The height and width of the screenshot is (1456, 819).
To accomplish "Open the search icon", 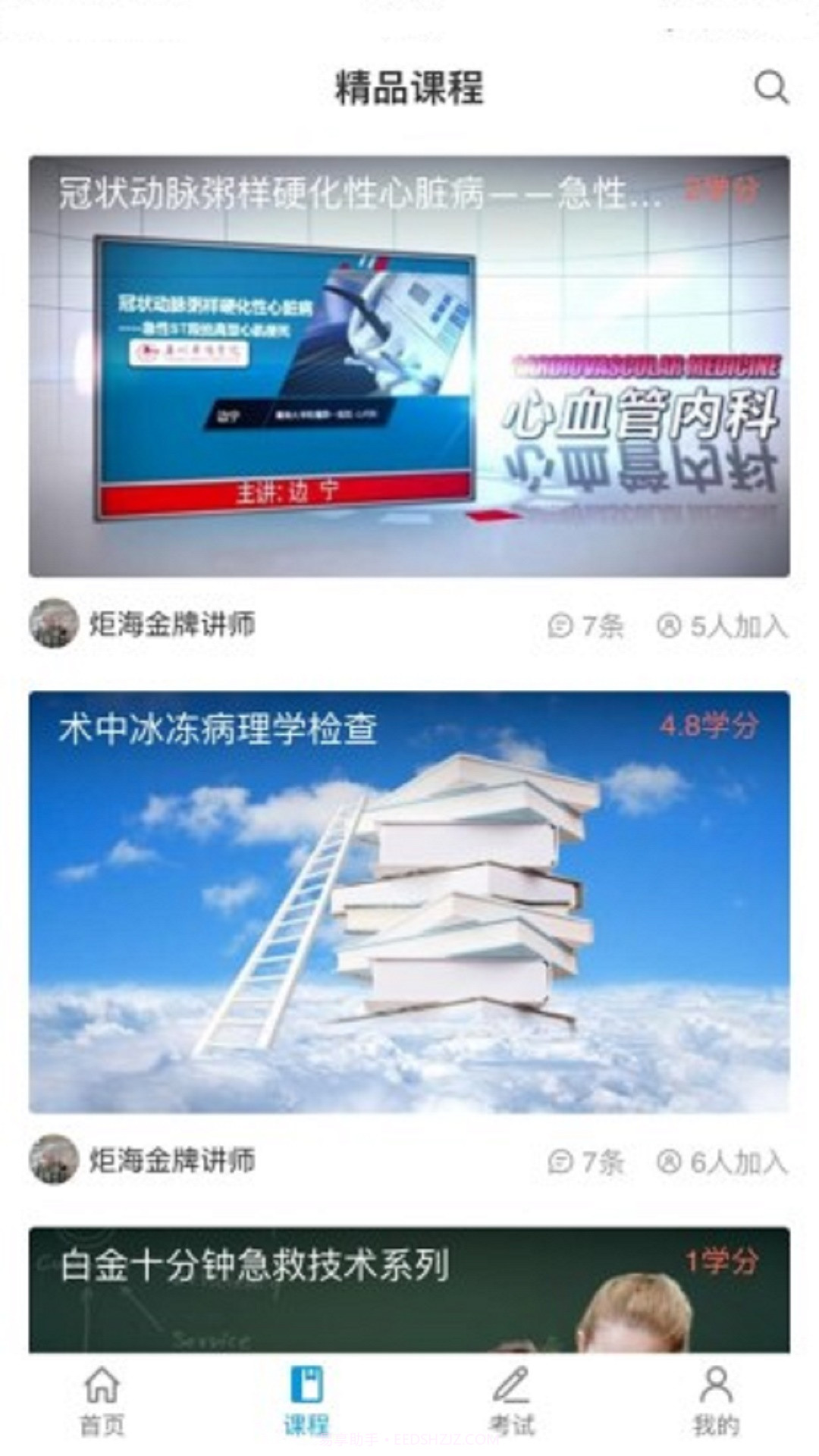I will [772, 89].
